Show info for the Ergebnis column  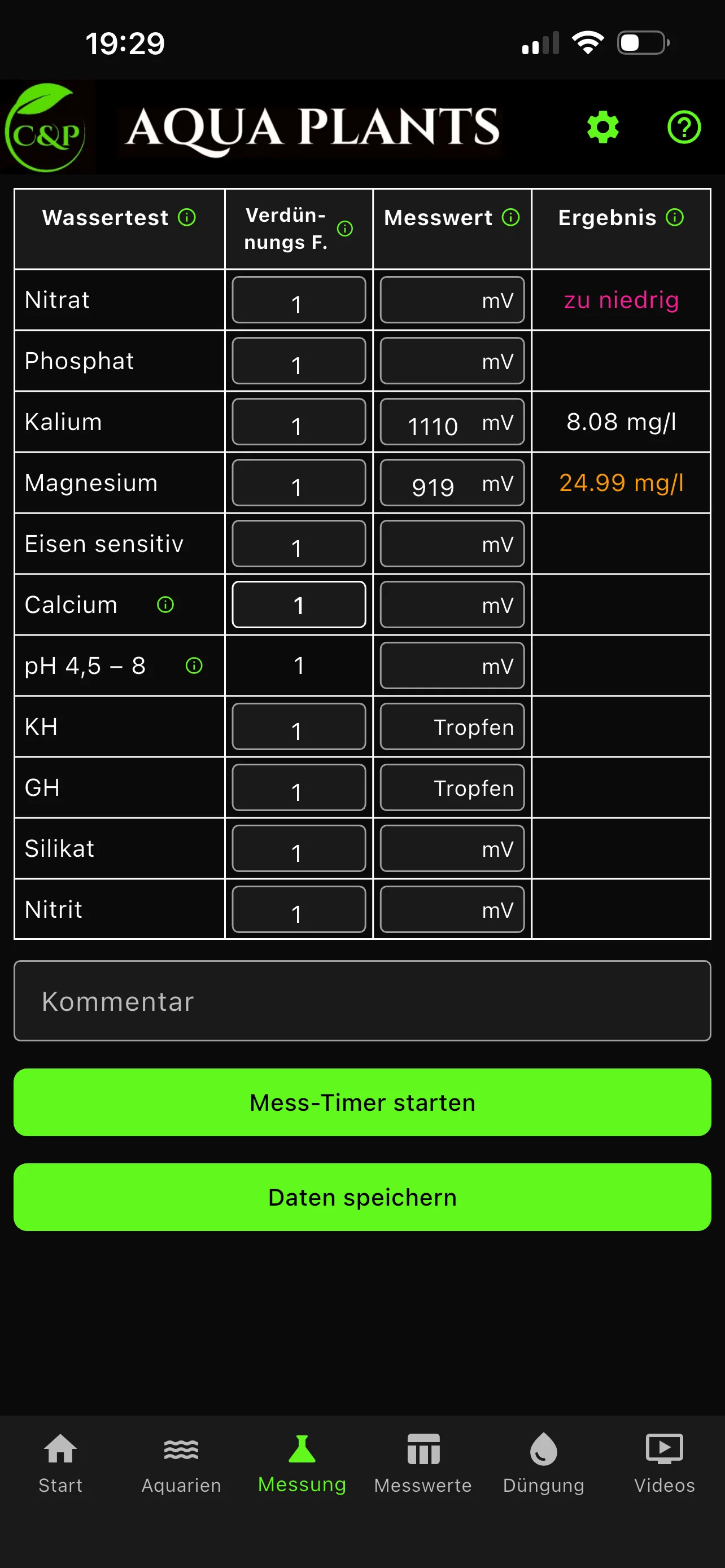click(x=675, y=217)
